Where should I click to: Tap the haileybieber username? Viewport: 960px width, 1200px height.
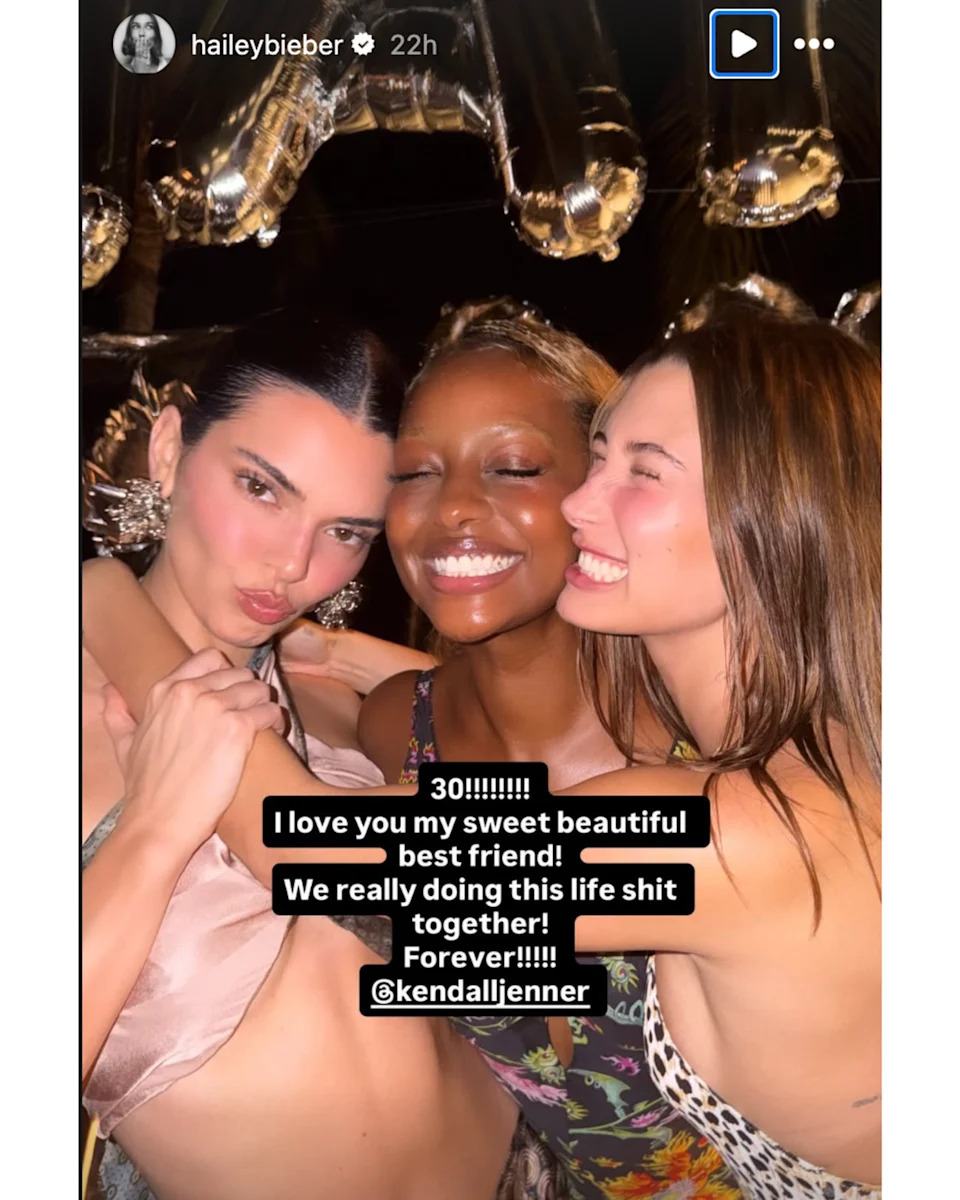pos(266,45)
